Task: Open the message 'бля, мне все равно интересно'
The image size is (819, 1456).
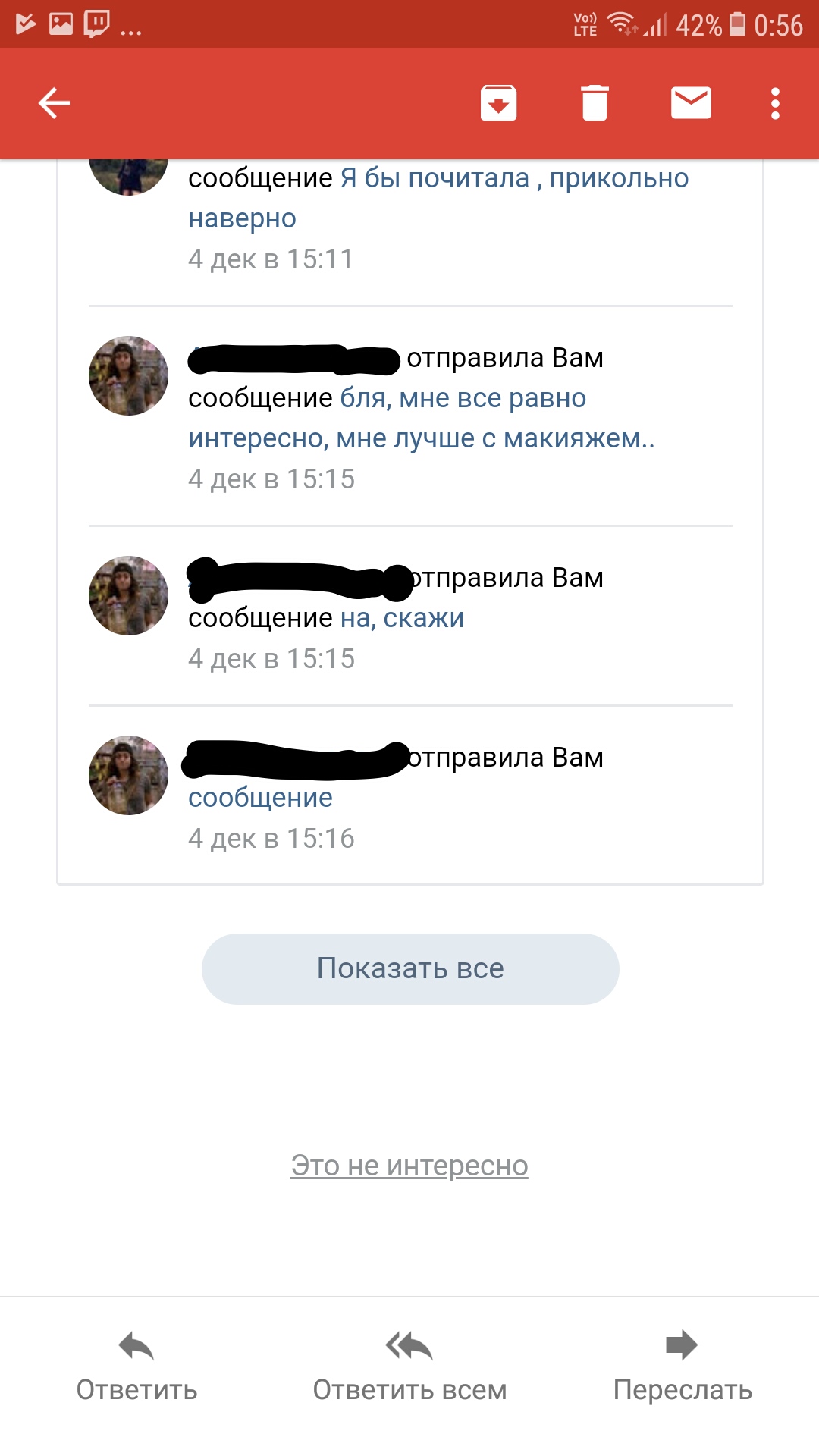Action: tap(463, 399)
